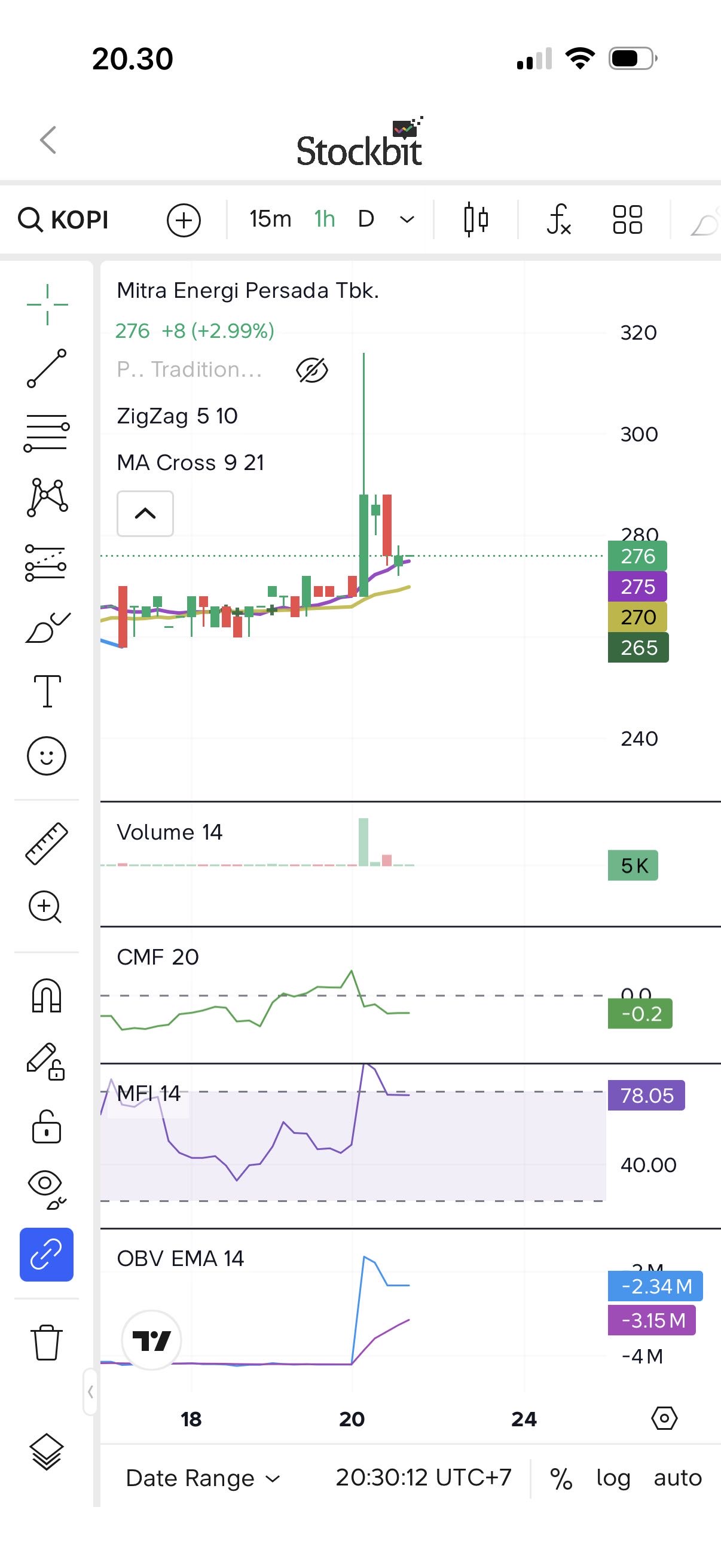Image resolution: width=721 pixels, height=1568 pixels.
Task: Collapse the indicator legend list
Action: coord(145,514)
